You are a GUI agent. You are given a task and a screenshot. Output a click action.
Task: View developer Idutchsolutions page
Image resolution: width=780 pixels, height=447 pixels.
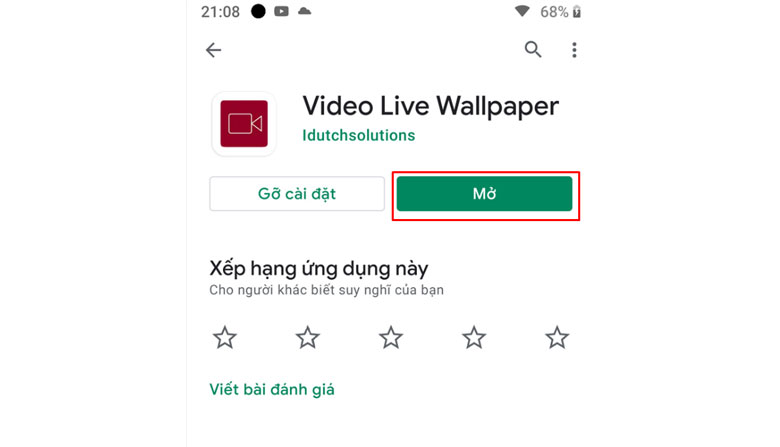click(x=358, y=135)
